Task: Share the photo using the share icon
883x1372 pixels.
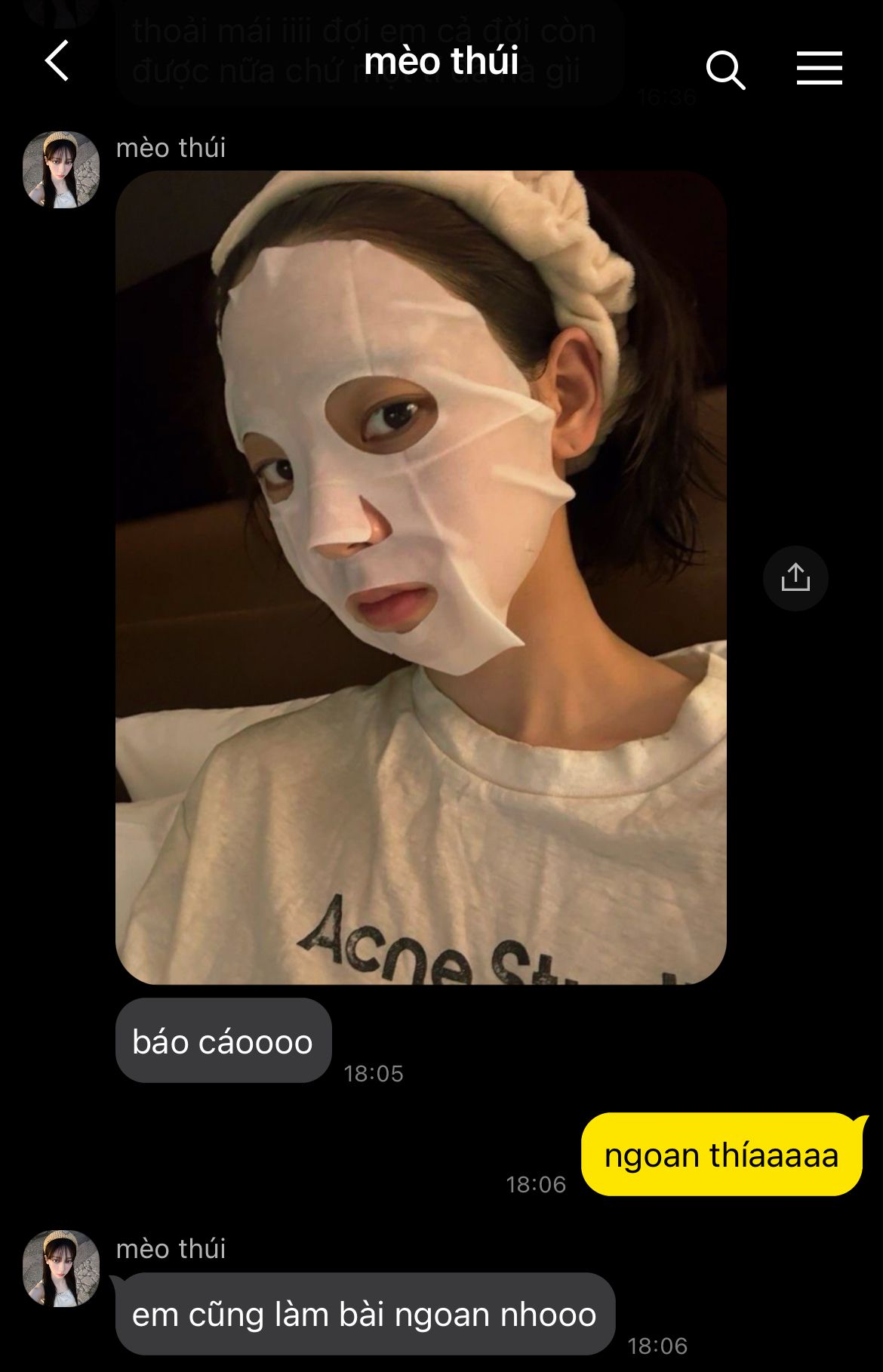Action: pyautogui.click(x=795, y=578)
